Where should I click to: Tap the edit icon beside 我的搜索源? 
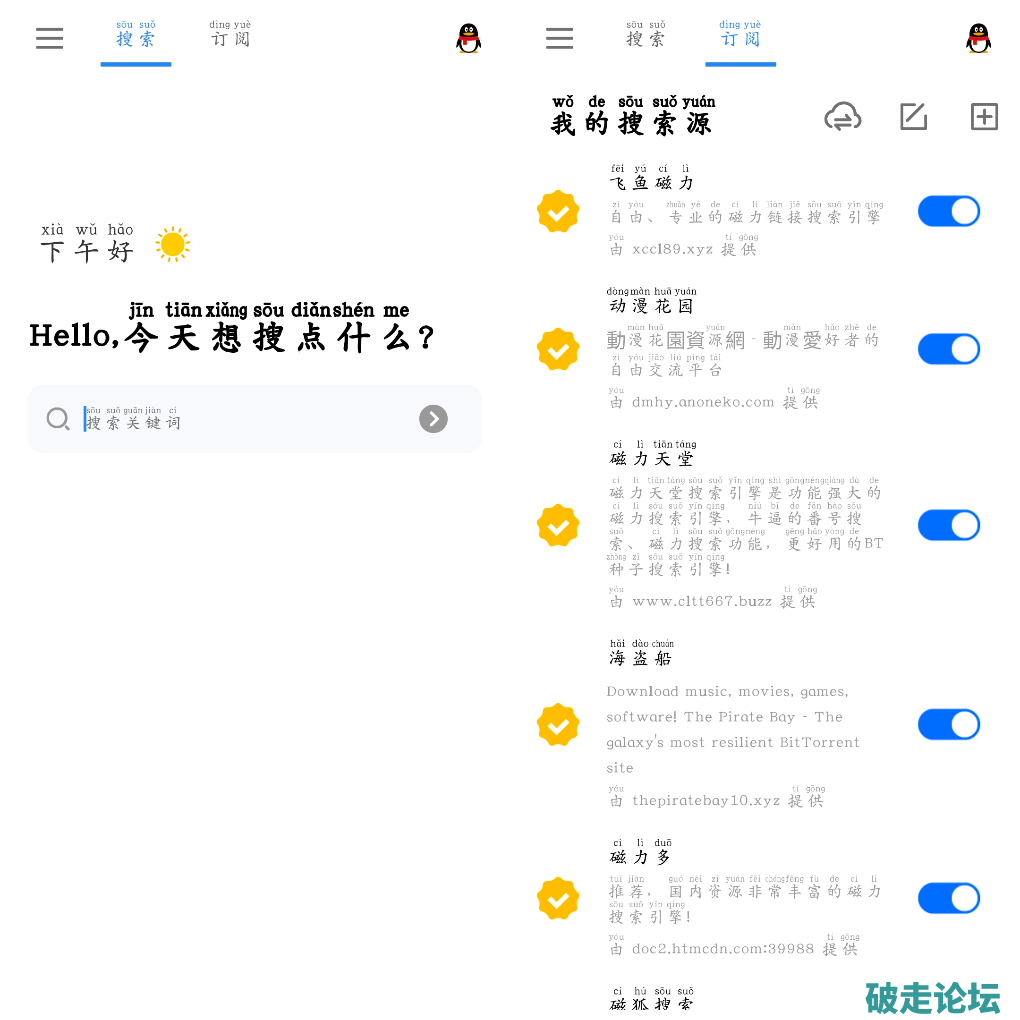coord(913,117)
